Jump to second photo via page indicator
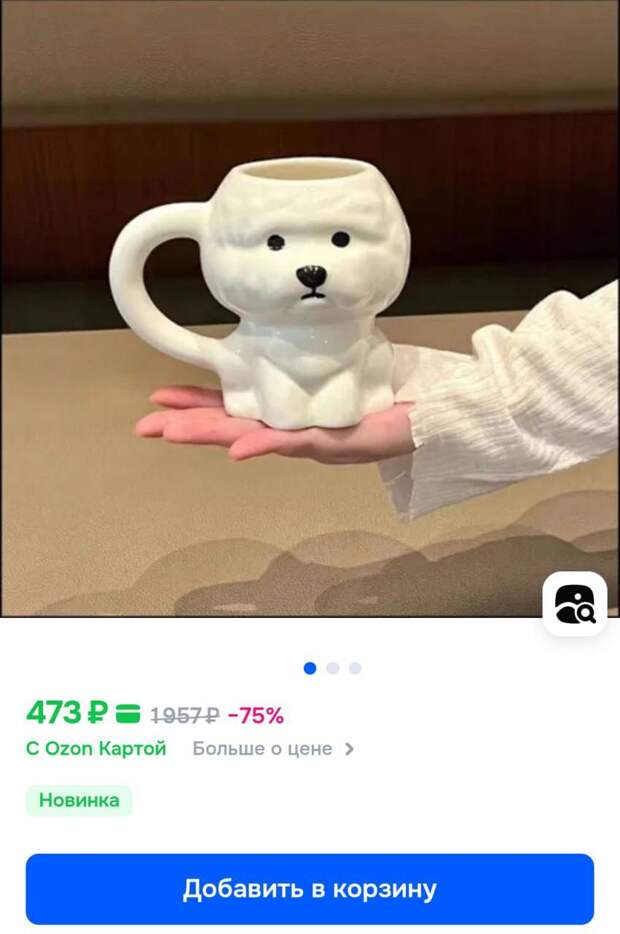 (333, 668)
